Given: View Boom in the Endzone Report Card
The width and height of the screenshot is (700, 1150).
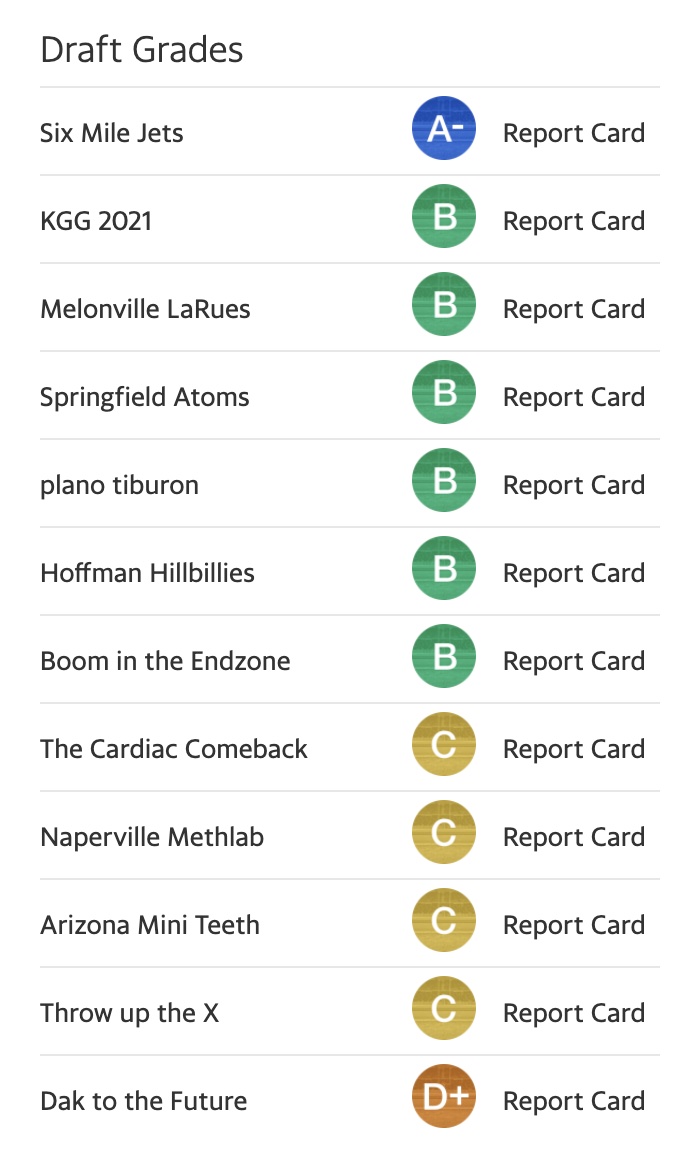Looking at the screenshot, I should click(574, 662).
